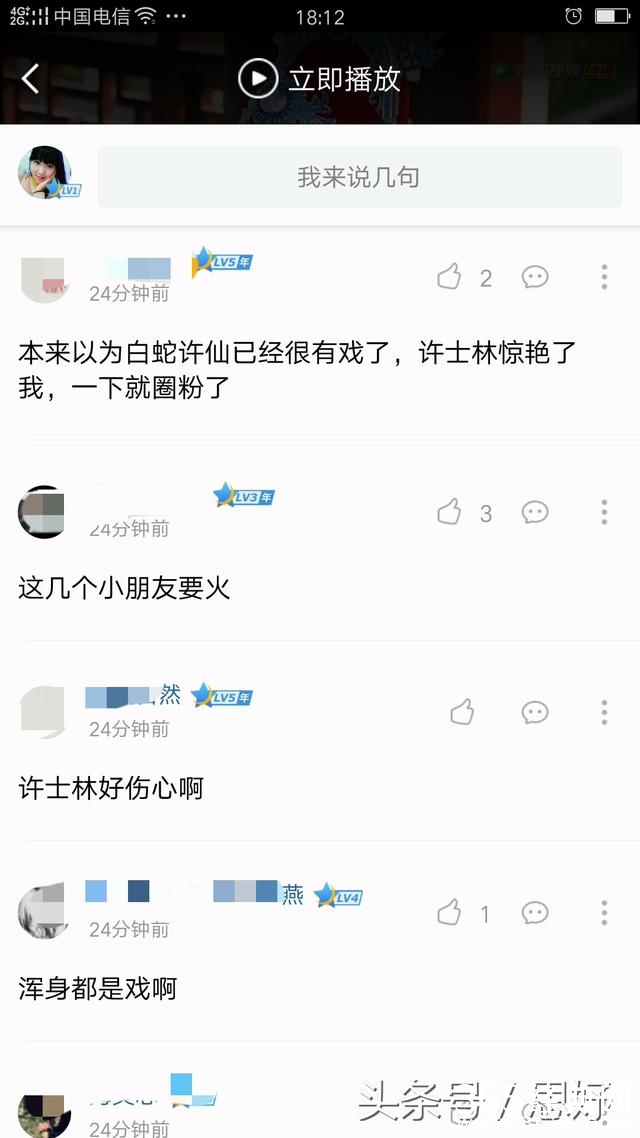Screen dimensions: 640x1138
Task: Reply to the comment 浑身都是戏啊
Action: 535,912
